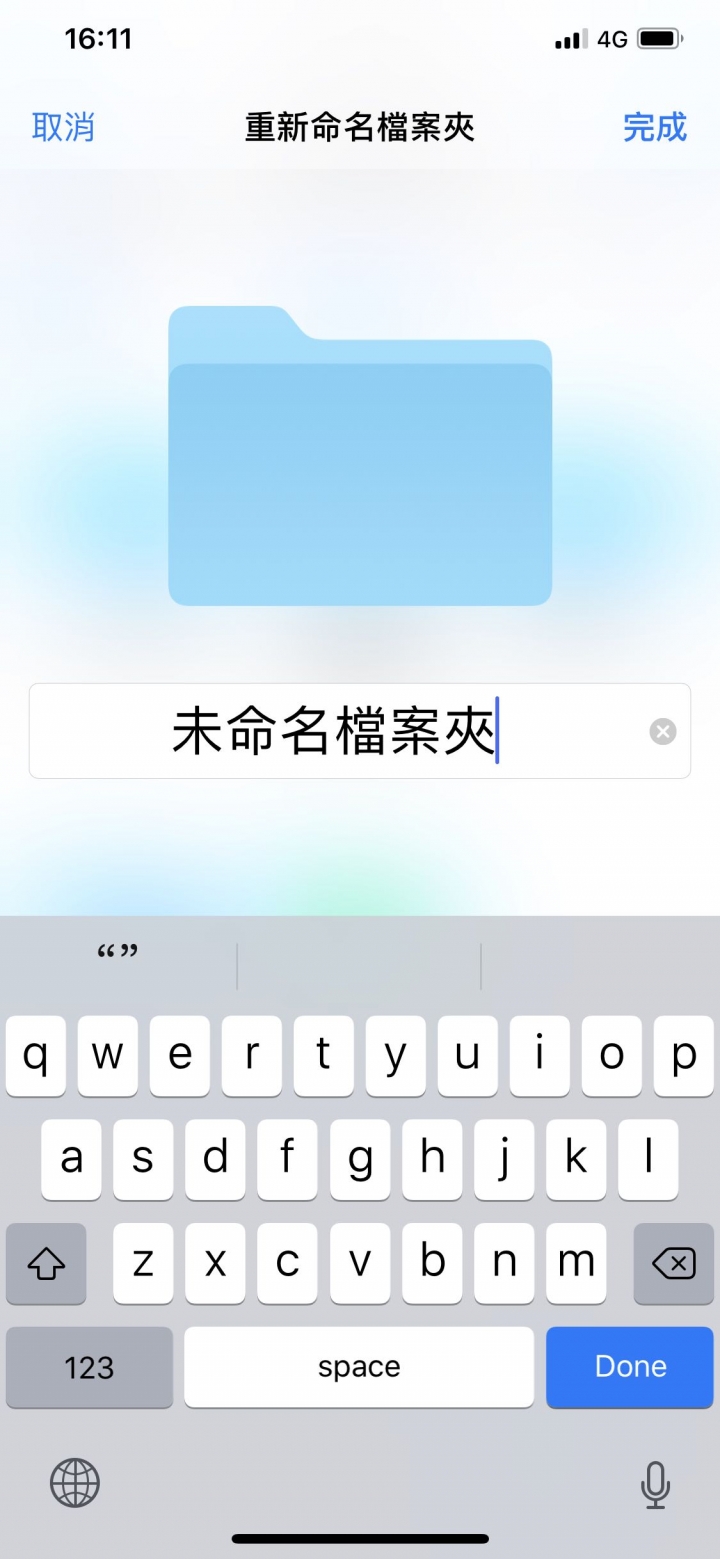Hit the blue Done key
This screenshot has height=1559, width=720.
click(630, 1366)
